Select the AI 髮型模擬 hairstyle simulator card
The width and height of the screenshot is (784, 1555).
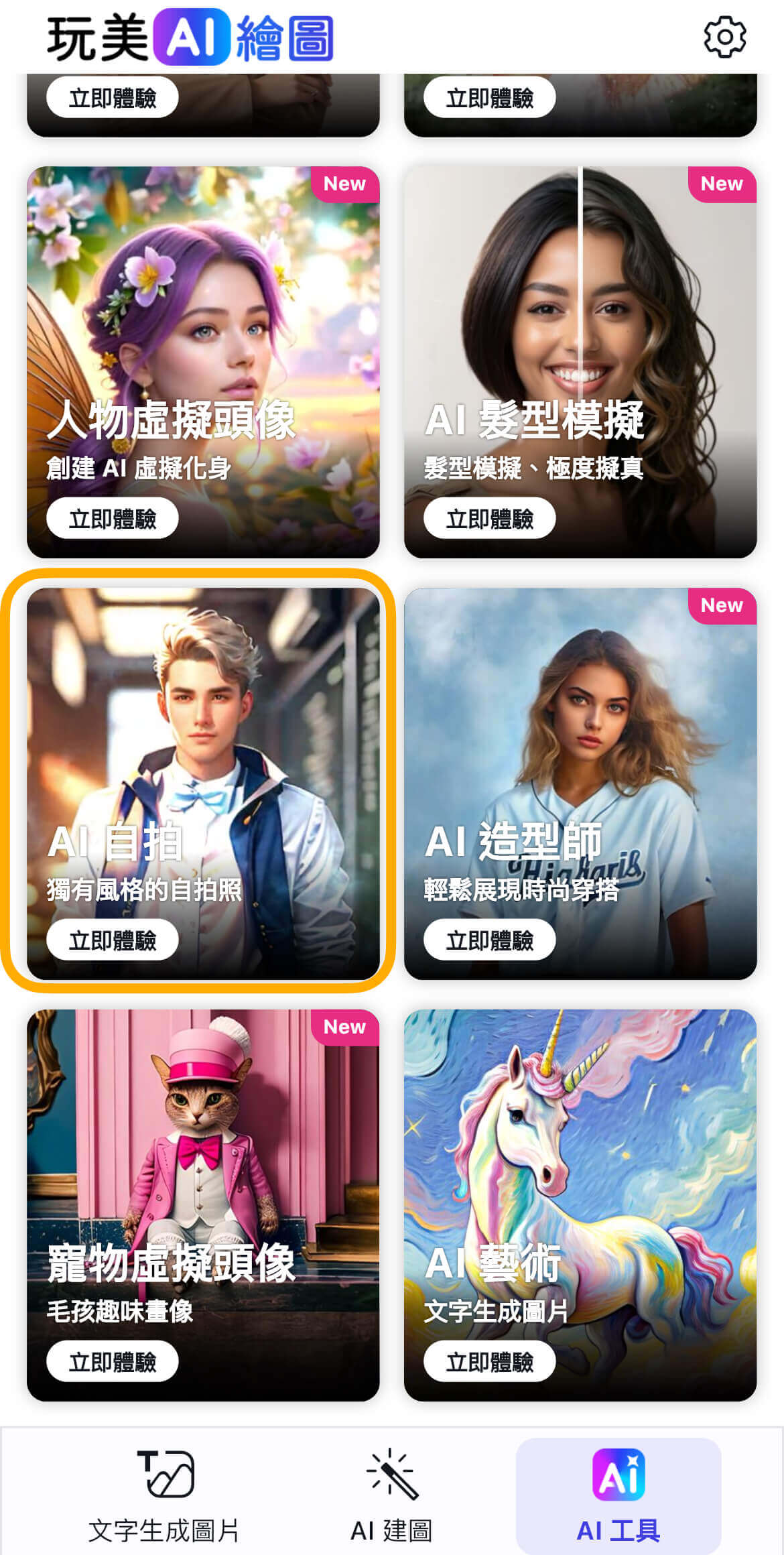[580, 302]
